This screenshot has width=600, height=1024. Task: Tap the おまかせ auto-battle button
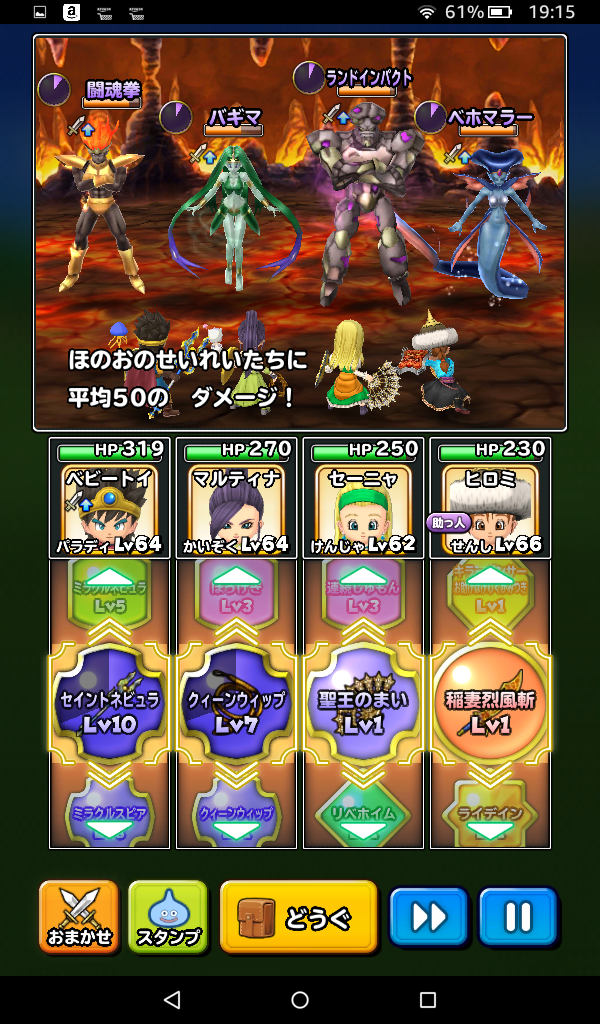click(x=78, y=916)
